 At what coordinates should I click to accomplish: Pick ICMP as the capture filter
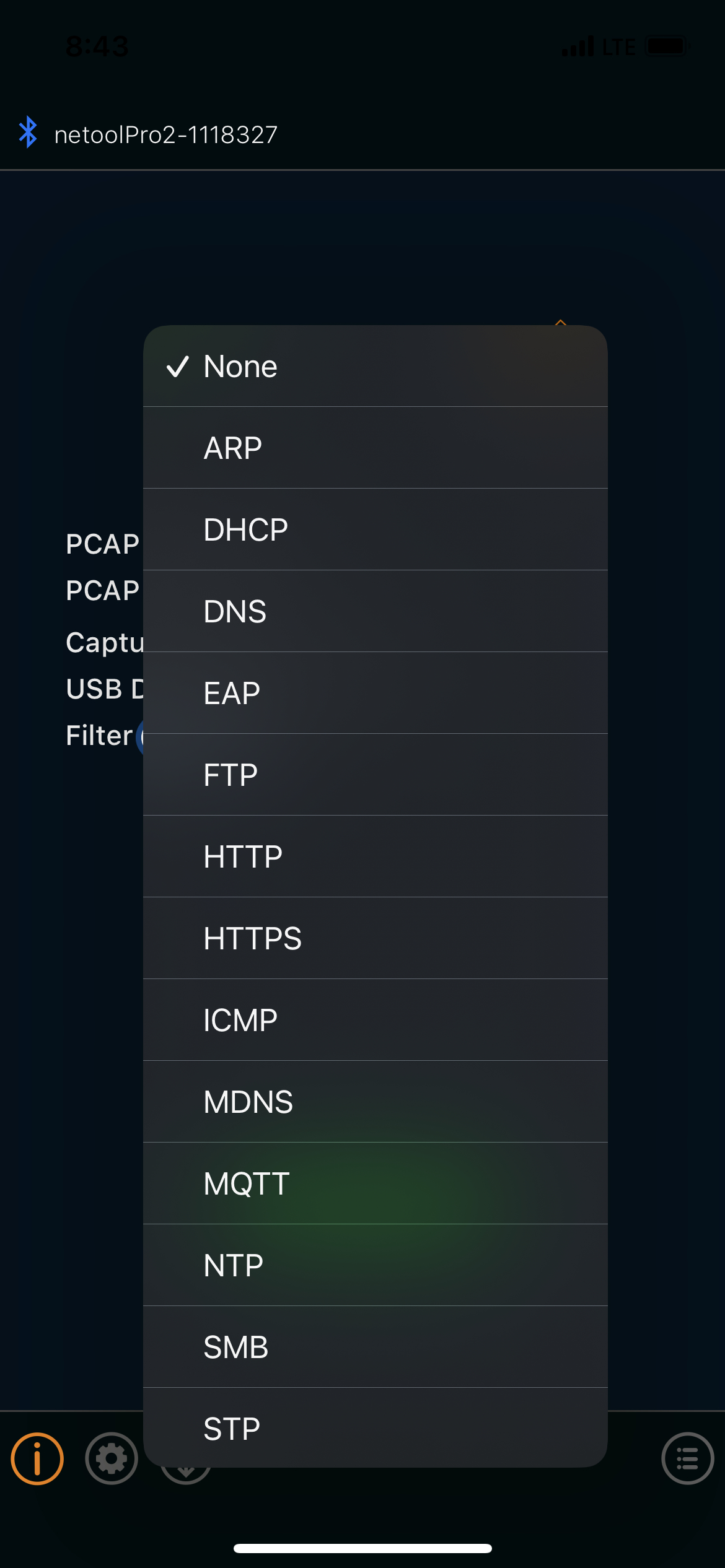[374, 1020]
